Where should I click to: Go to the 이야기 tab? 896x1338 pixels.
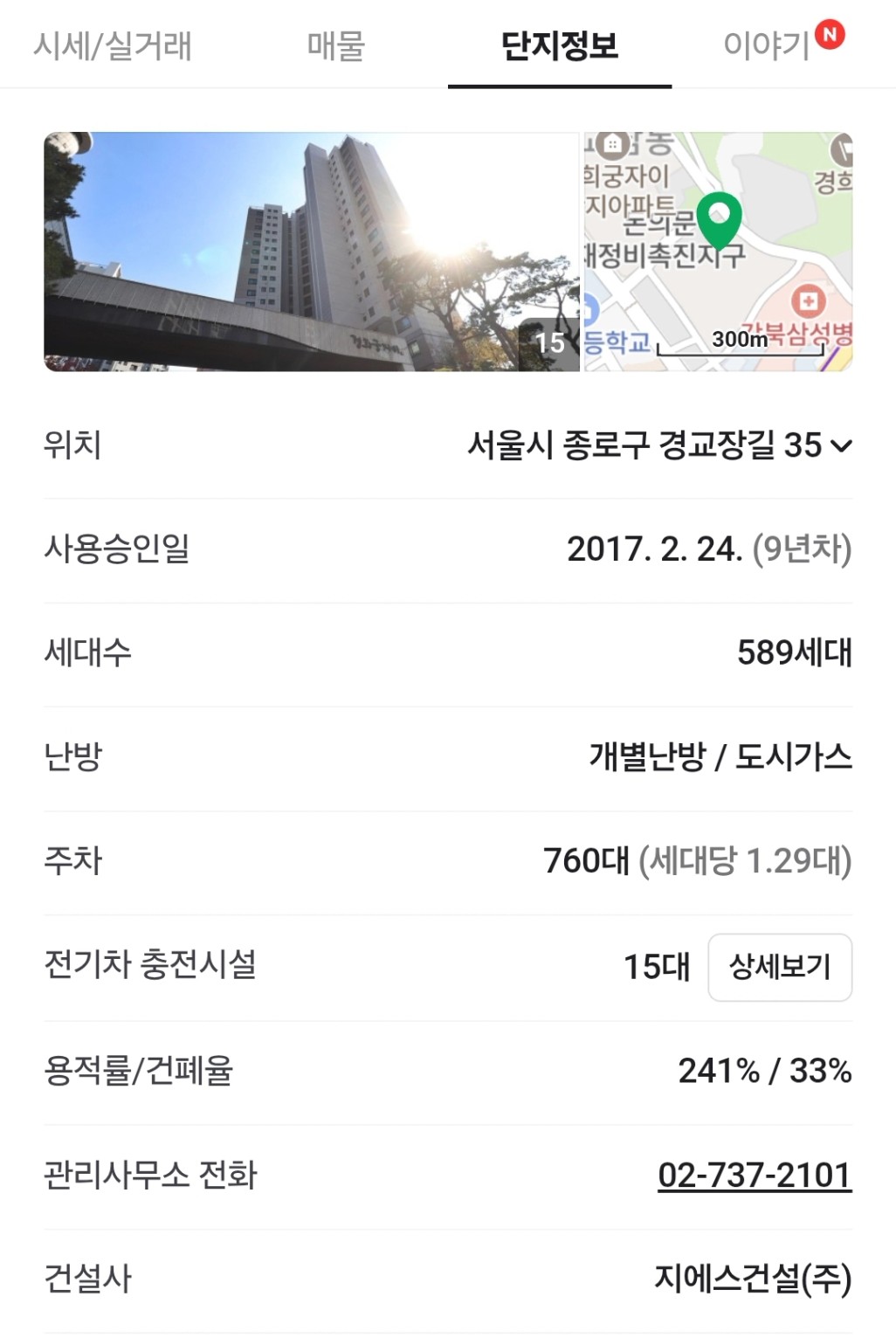768,45
